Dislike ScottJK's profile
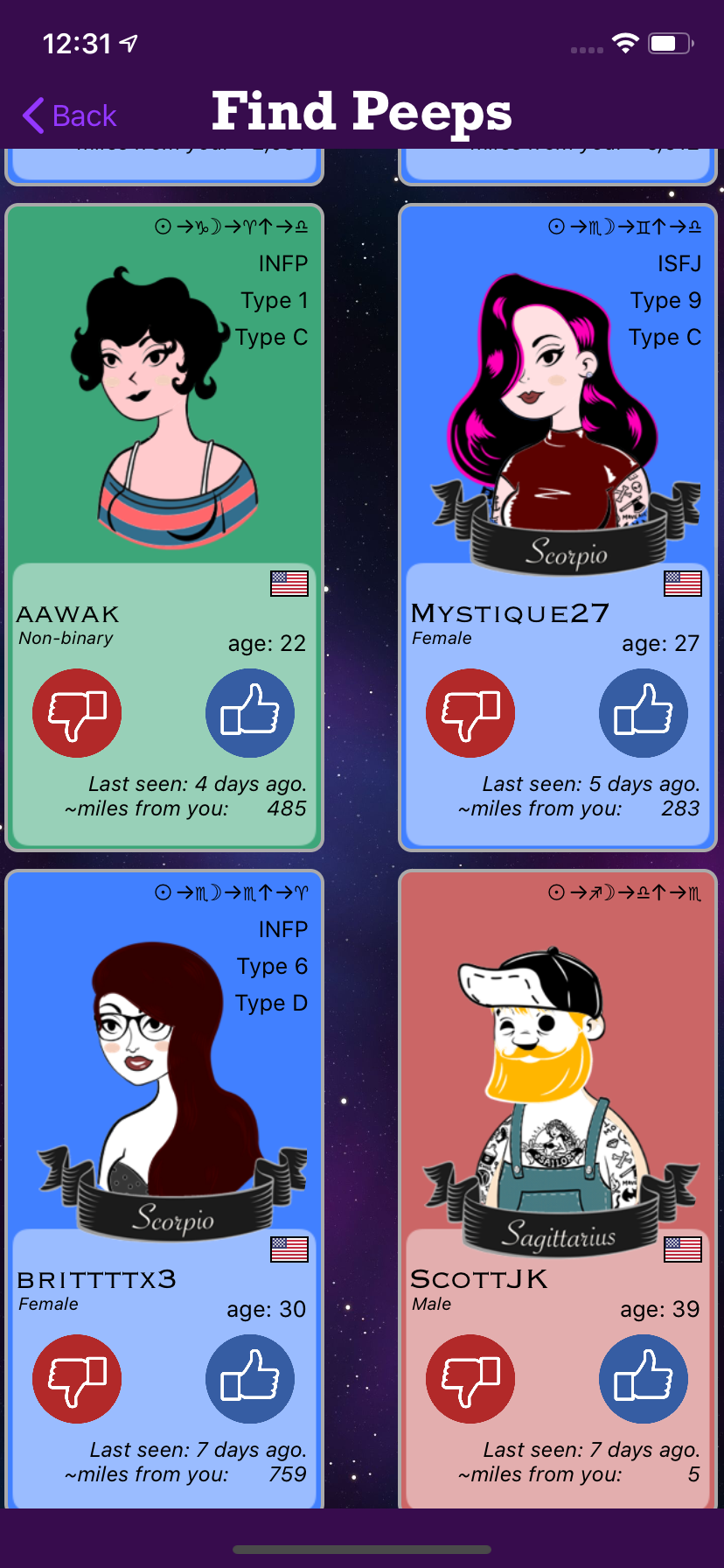This screenshot has width=724, height=1568. pyautogui.click(x=470, y=1379)
